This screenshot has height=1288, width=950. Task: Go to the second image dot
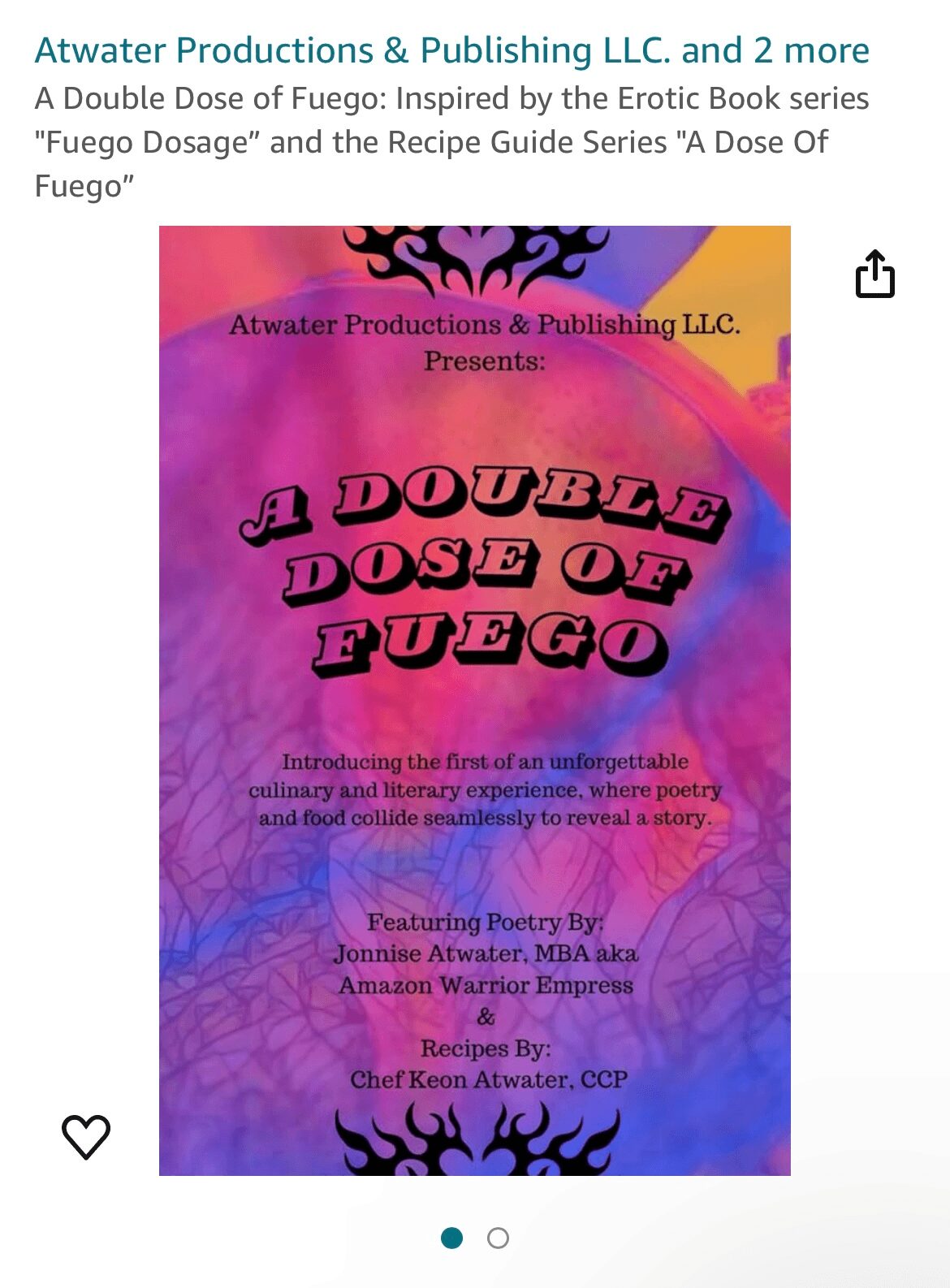(x=498, y=1238)
